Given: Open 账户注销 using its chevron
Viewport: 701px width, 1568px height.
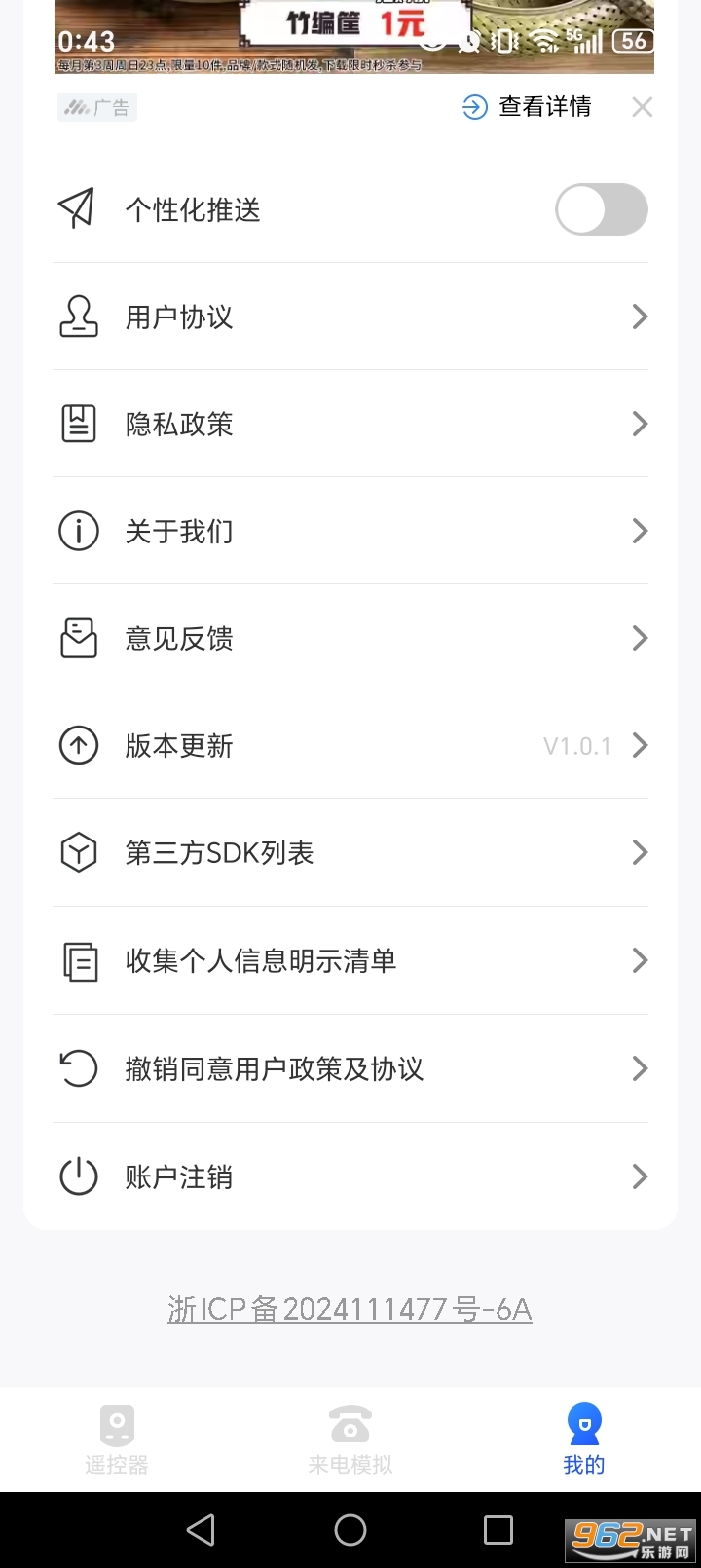Looking at the screenshot, I should point(640,1176).
